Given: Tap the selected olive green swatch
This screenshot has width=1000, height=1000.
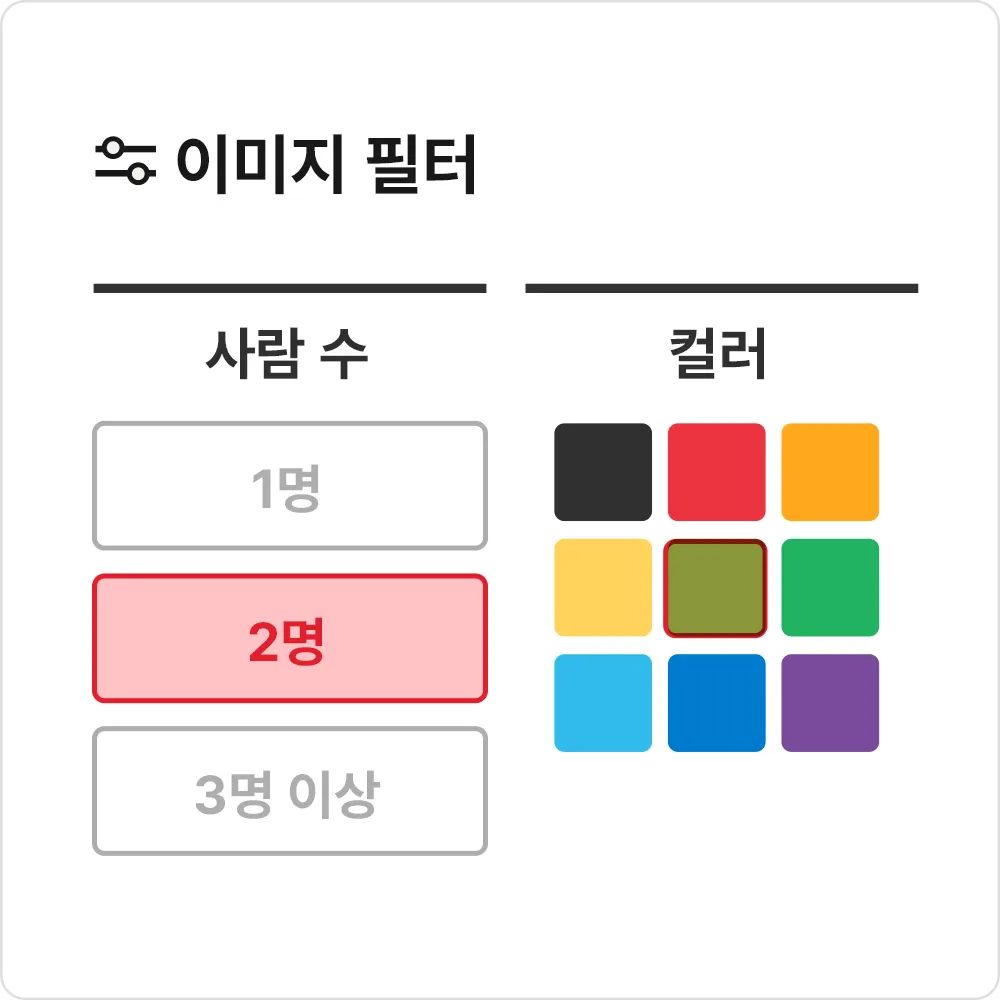Looking at the screenshot, I should (x=716, y=587).
